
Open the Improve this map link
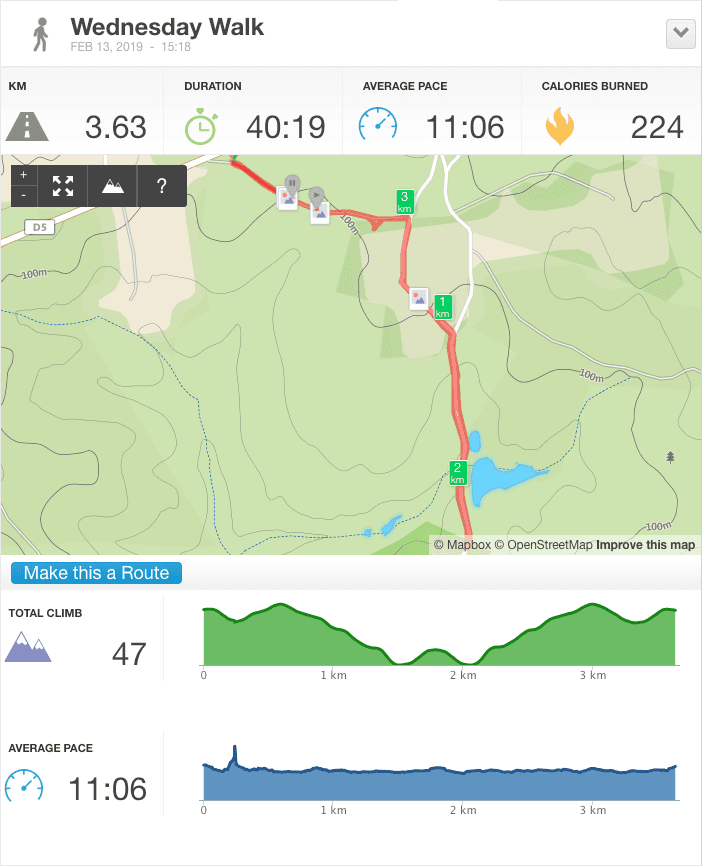645,545
